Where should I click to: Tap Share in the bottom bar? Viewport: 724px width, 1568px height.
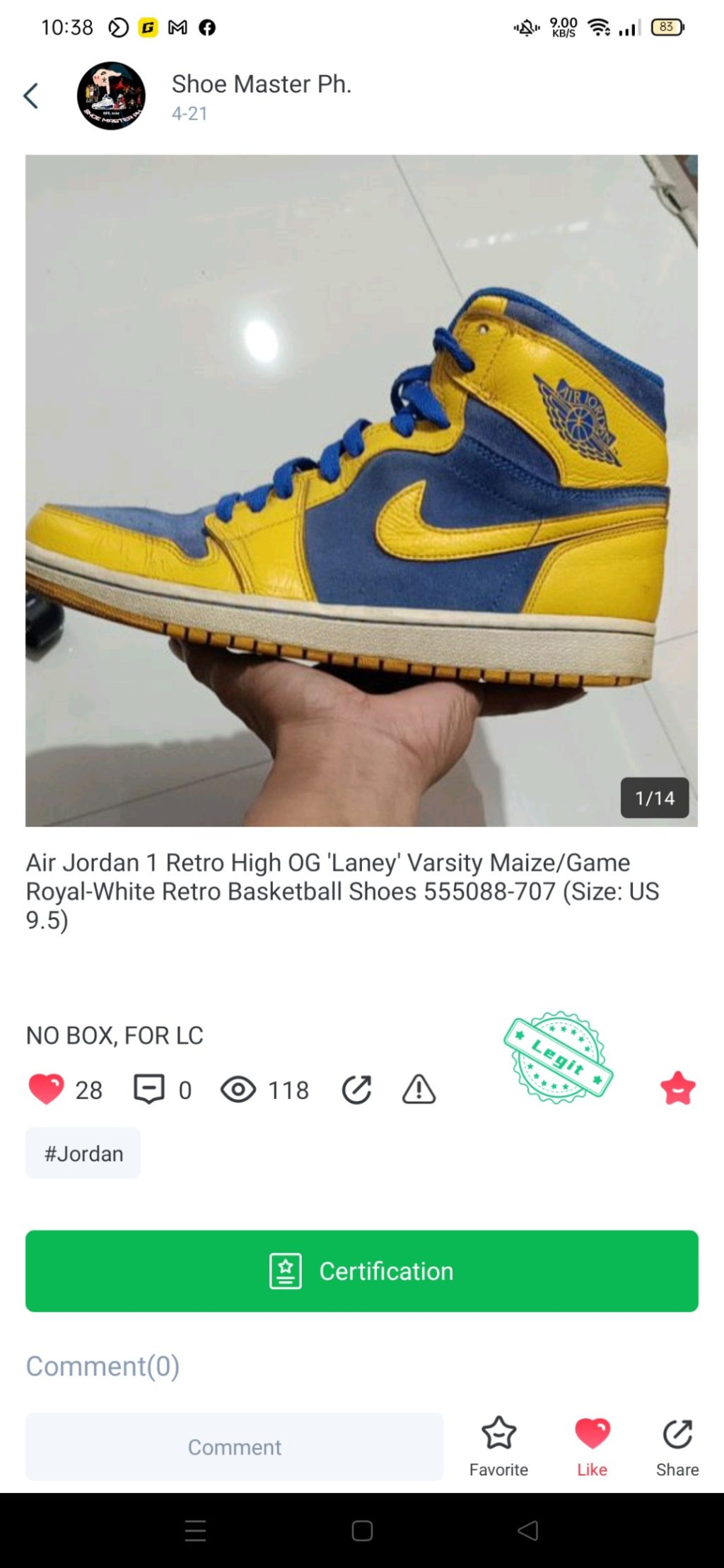point(677,1445)
